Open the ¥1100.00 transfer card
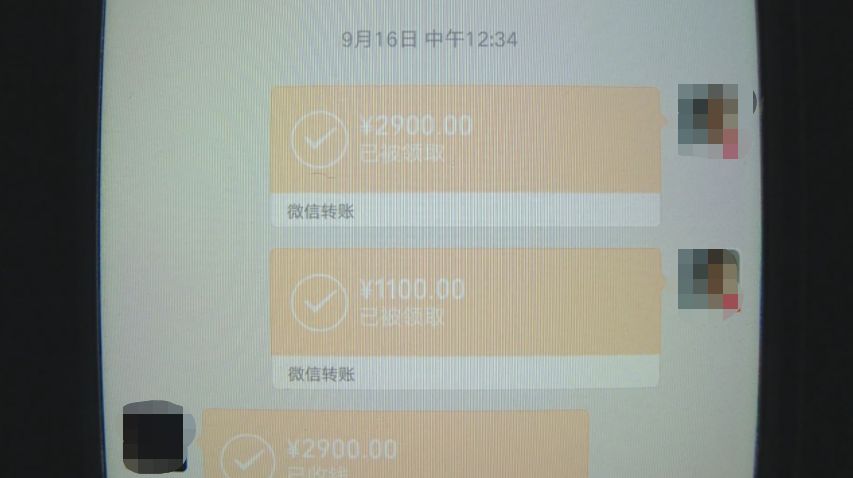Viewport: 853px width, 478px height. (x=465, y=304)
